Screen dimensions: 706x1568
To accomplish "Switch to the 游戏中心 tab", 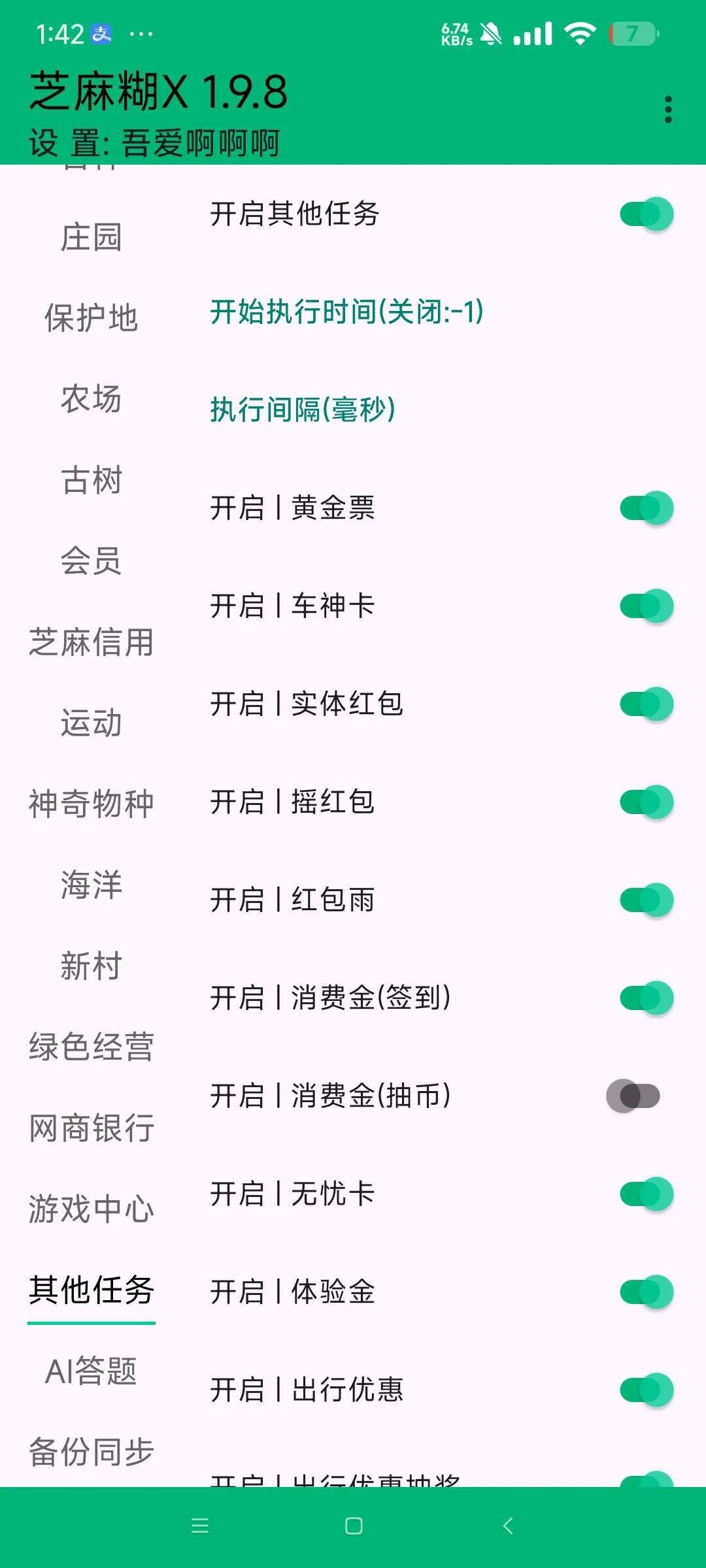I will [x=91, y=1209].
